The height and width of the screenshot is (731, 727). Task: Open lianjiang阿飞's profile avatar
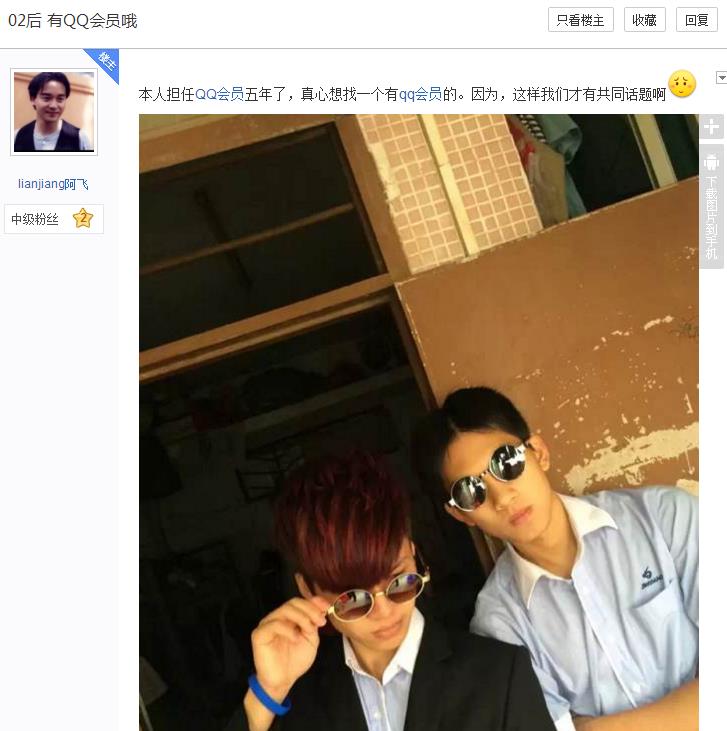(x=54, y=112)
